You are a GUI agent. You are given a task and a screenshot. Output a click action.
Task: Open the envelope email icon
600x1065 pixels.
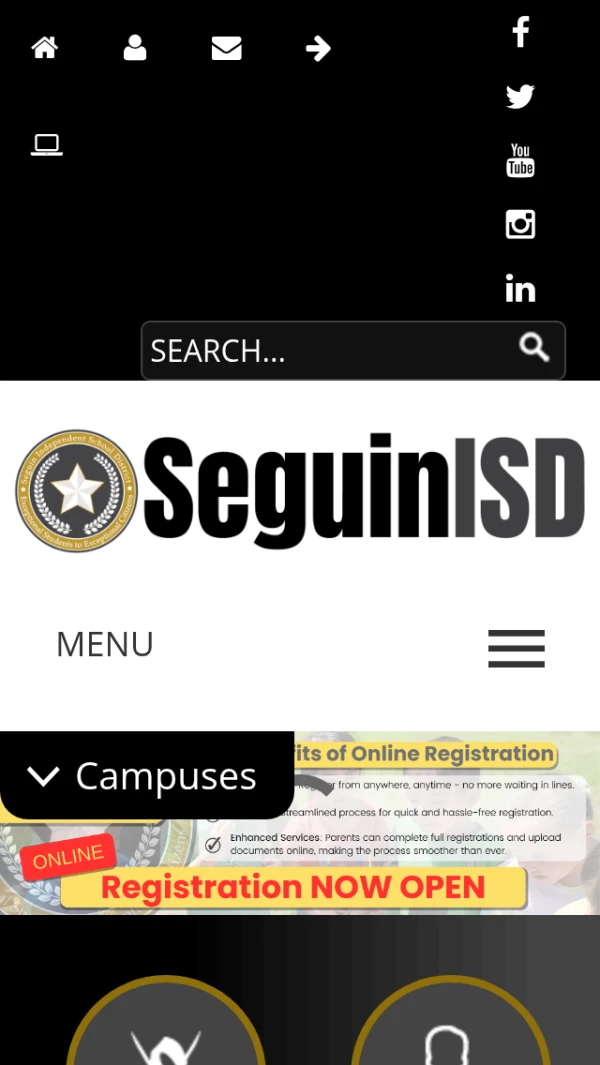tap(227, 48)
